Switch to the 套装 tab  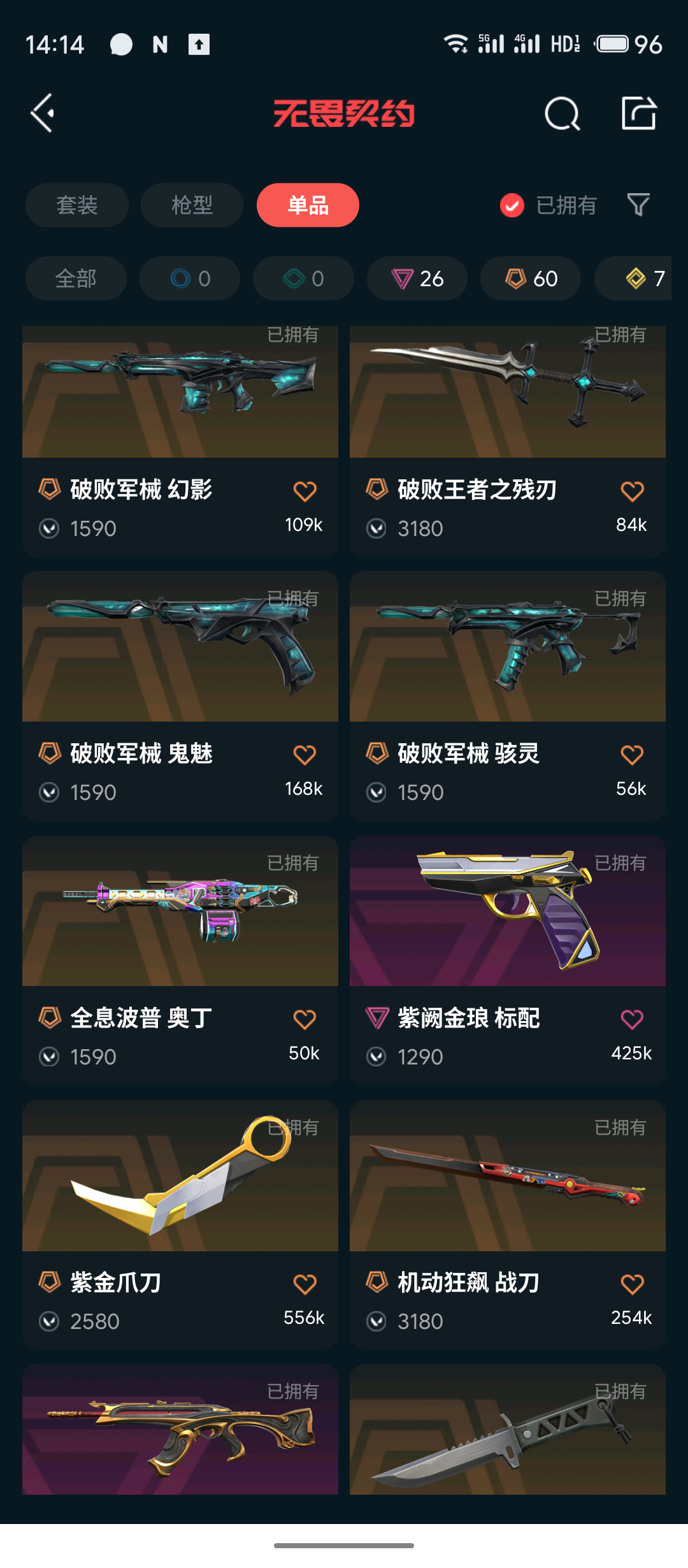[x=77, y=205]
